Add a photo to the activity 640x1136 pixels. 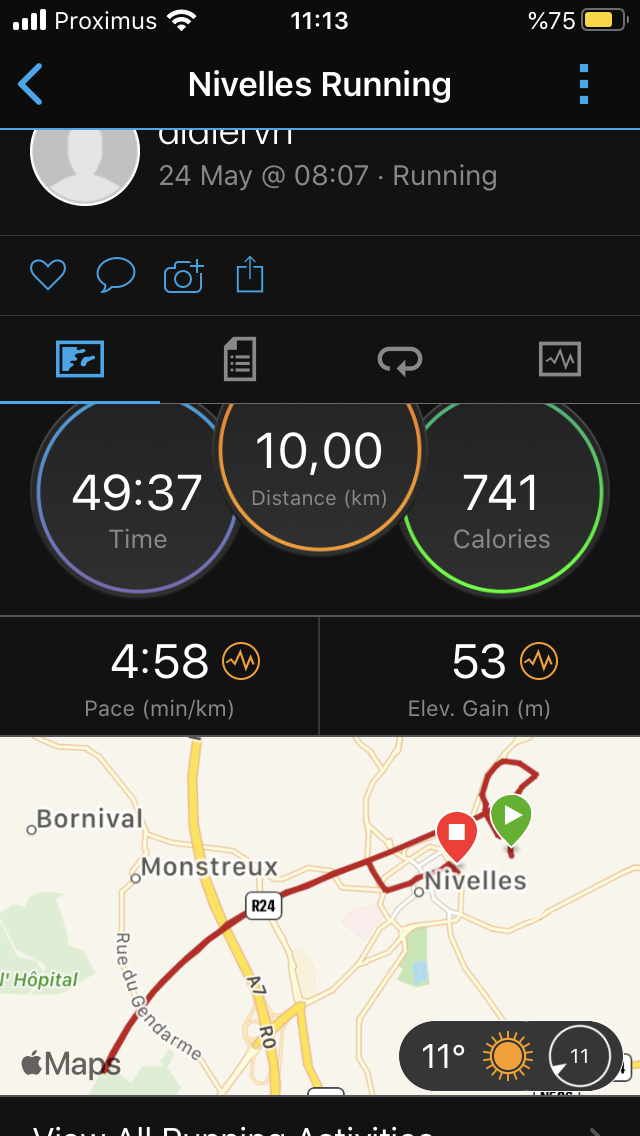pos(183,275)
